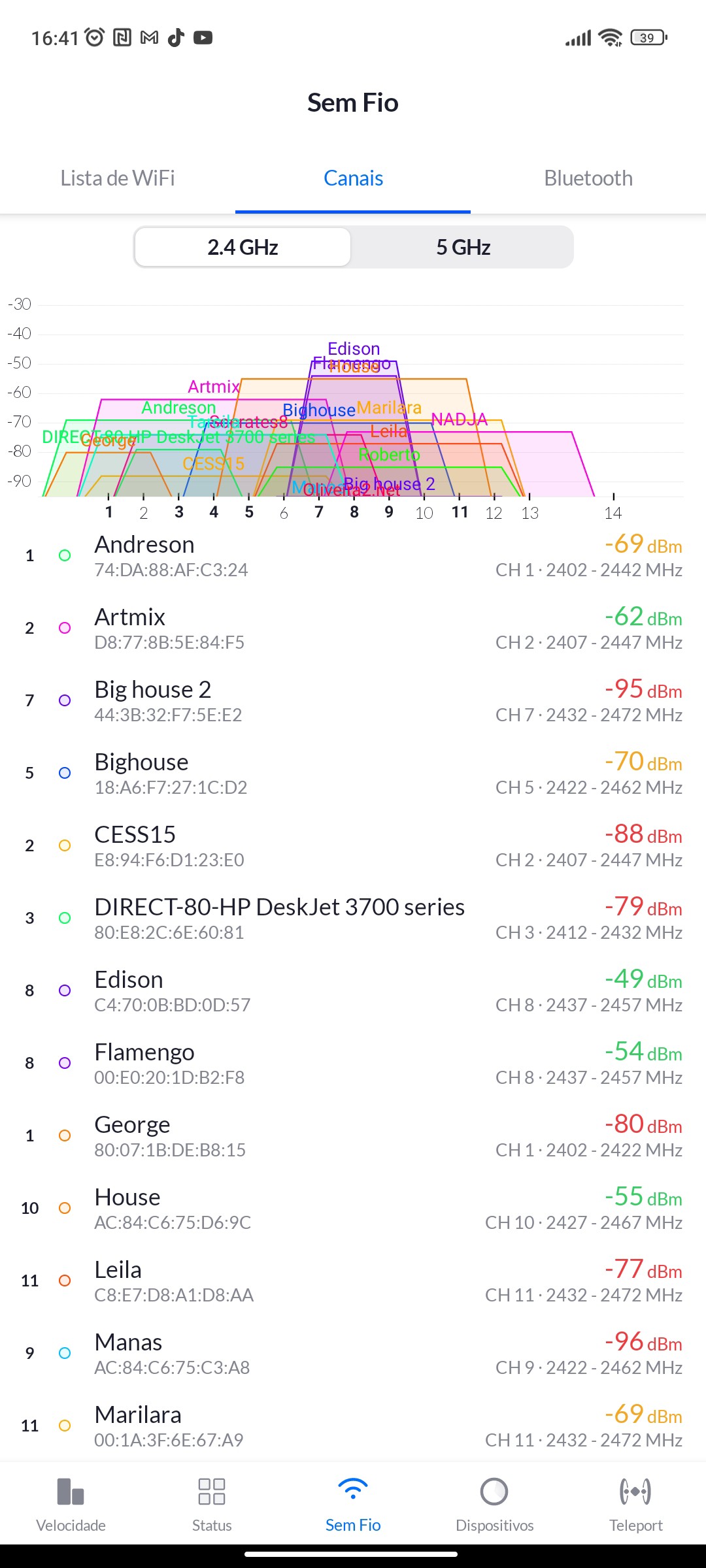Open the Bluetooth tab

point(588,178)
